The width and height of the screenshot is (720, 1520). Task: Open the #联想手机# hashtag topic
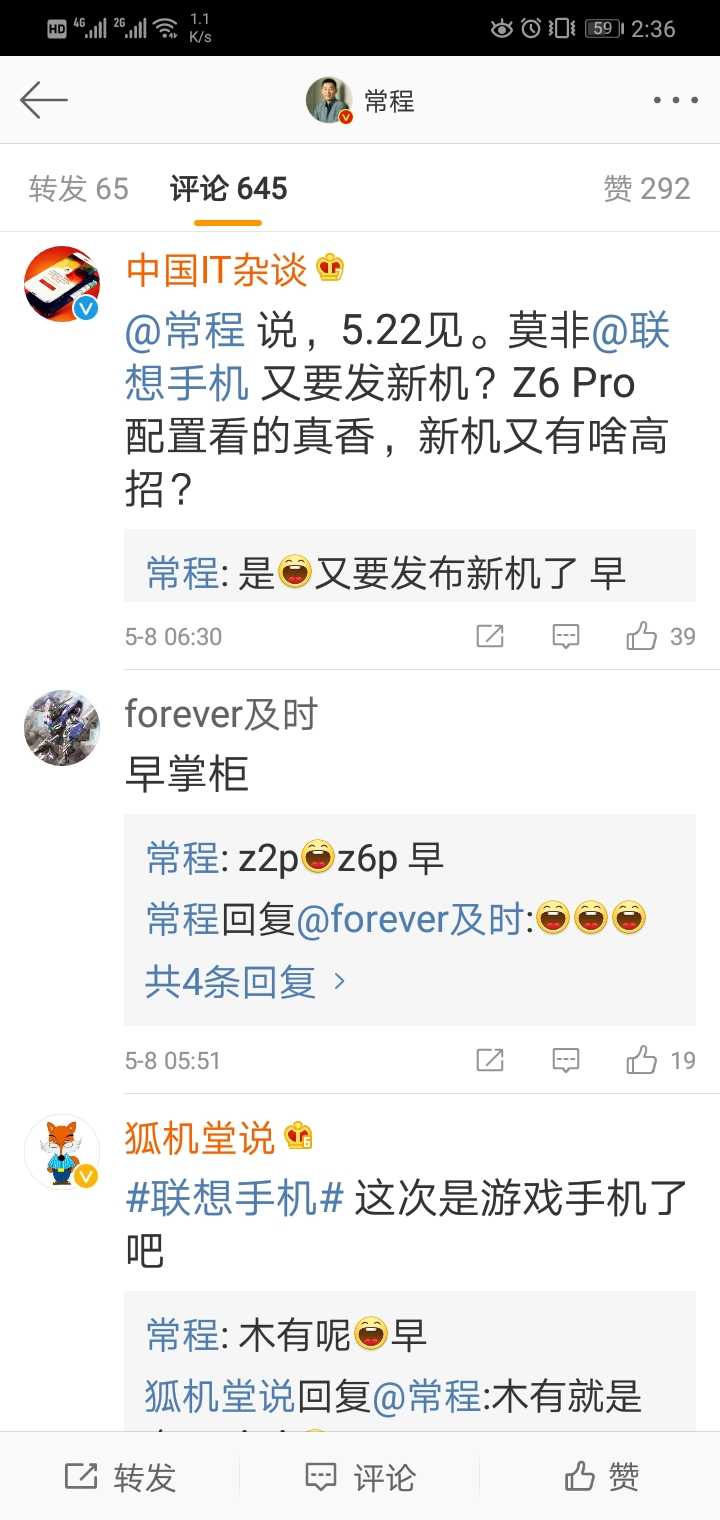235,1197
